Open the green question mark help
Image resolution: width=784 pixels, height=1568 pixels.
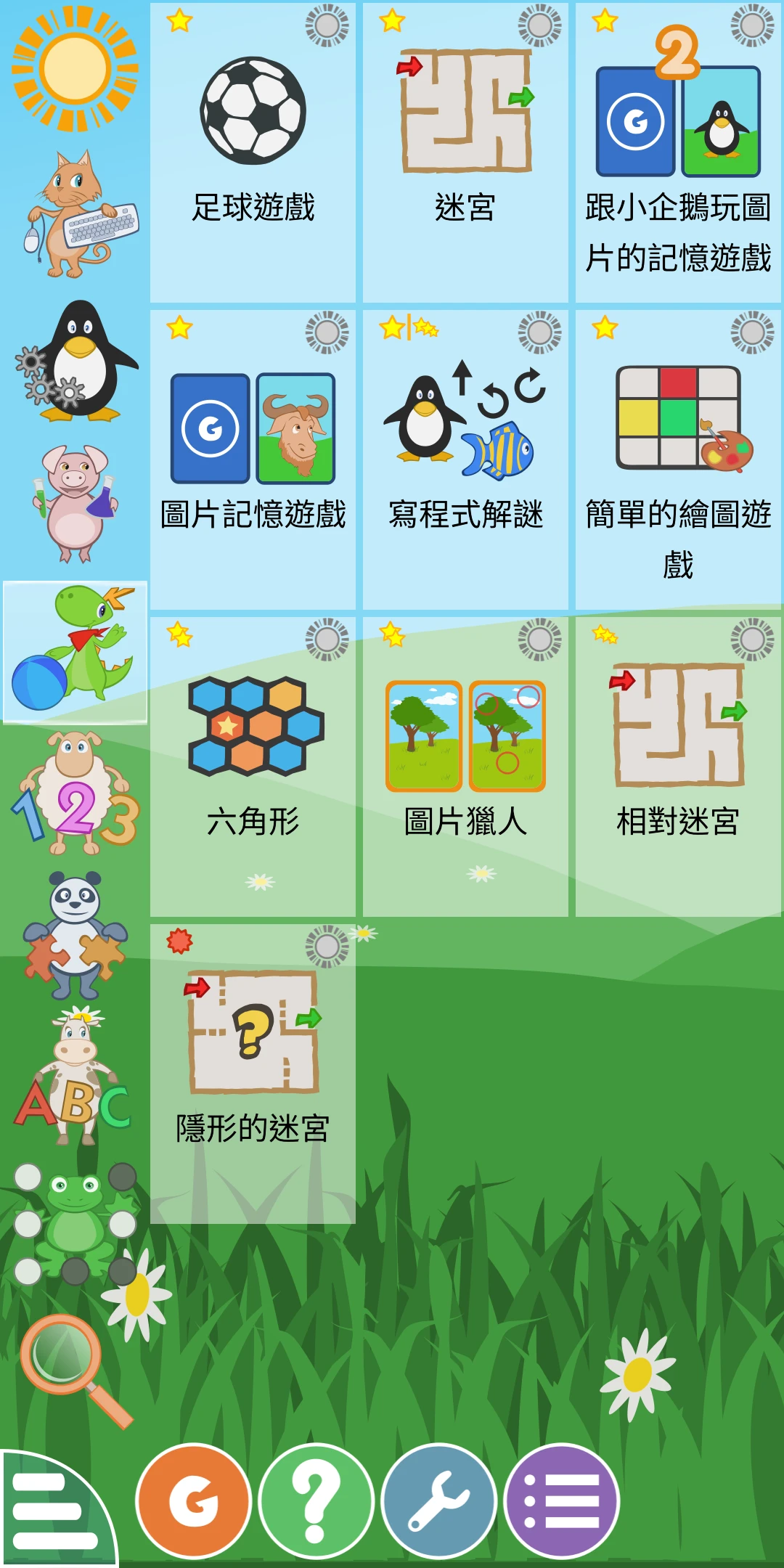[x=316, y=1500]
